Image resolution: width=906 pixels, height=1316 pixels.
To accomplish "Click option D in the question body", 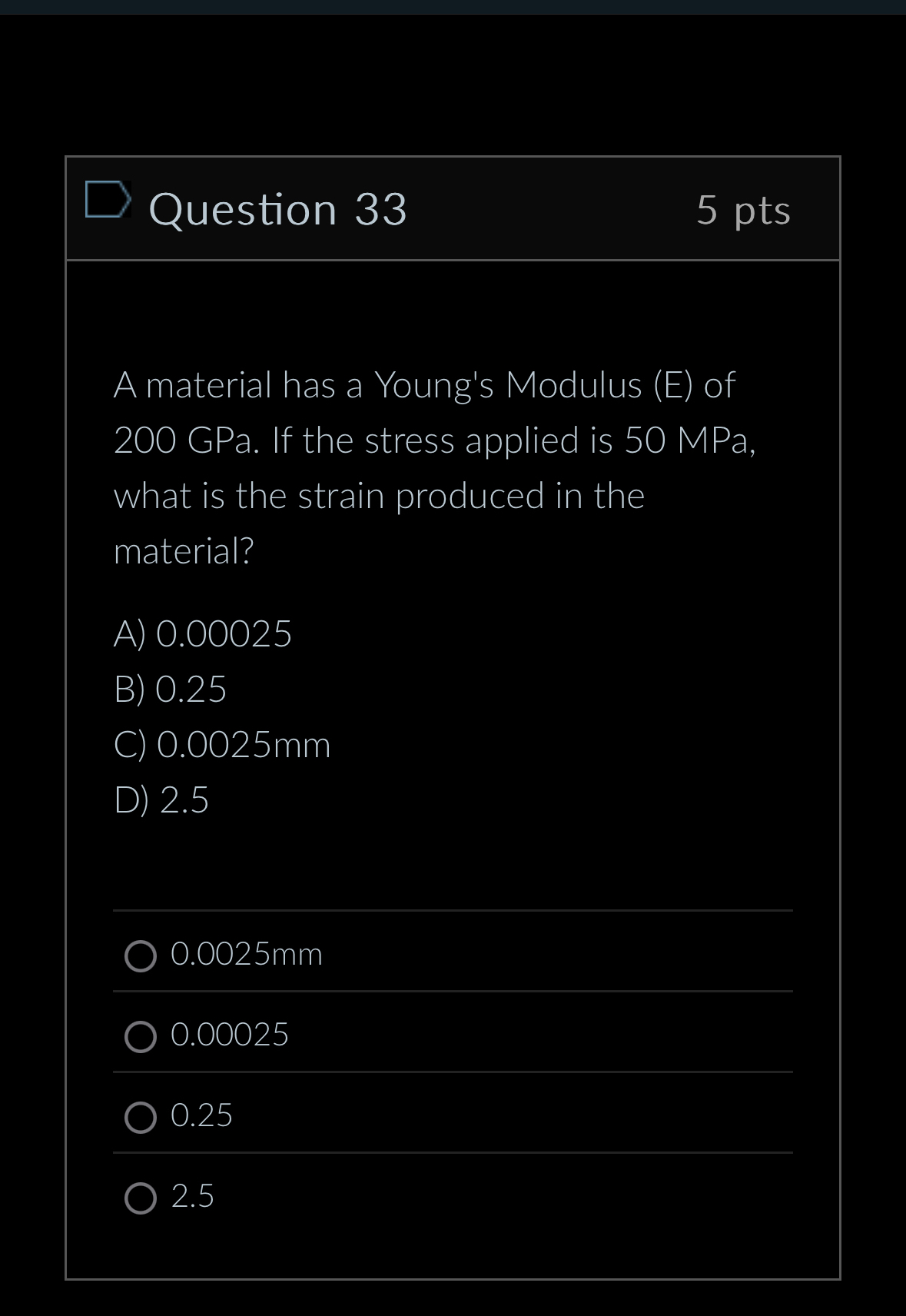I will (x=161, y=800).
